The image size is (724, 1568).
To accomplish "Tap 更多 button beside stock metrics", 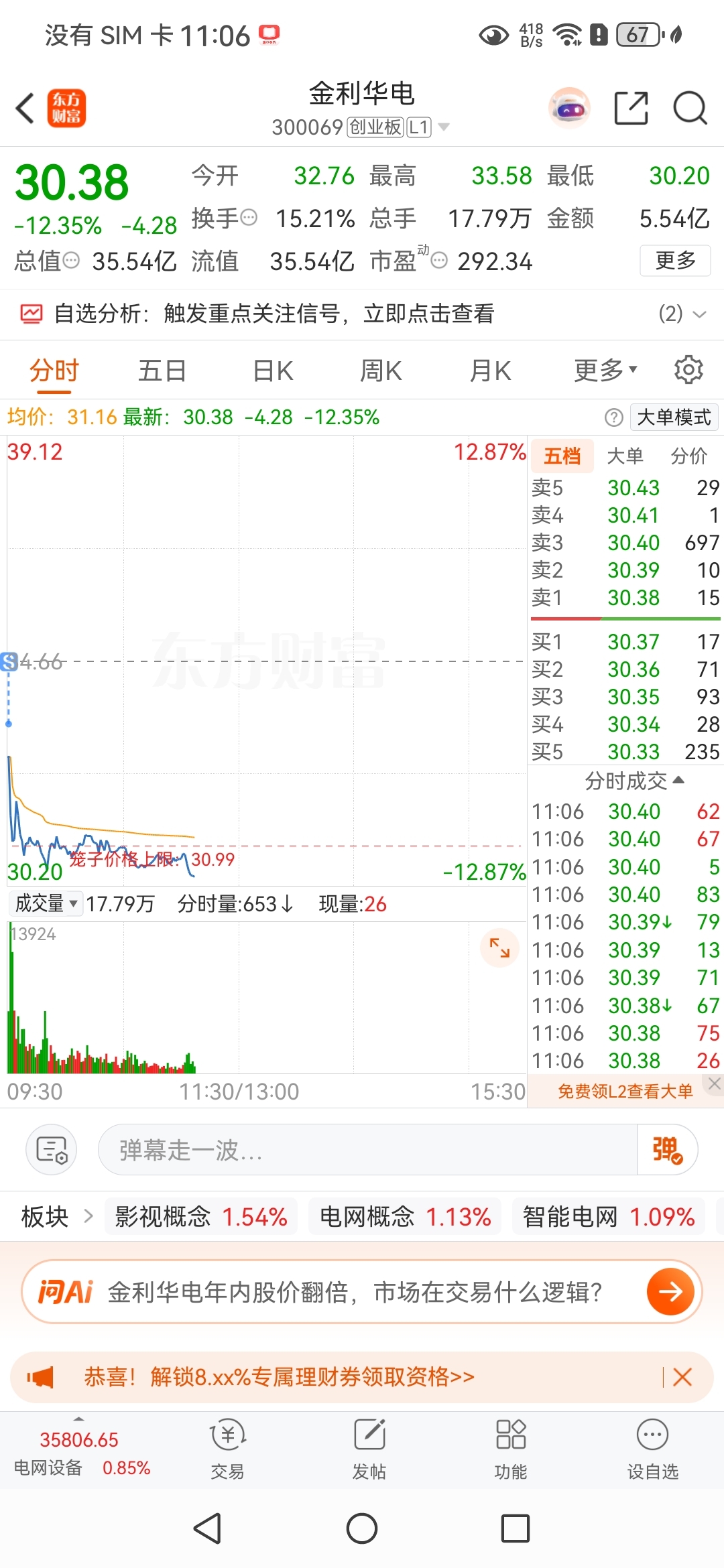I will pos(675,260).
